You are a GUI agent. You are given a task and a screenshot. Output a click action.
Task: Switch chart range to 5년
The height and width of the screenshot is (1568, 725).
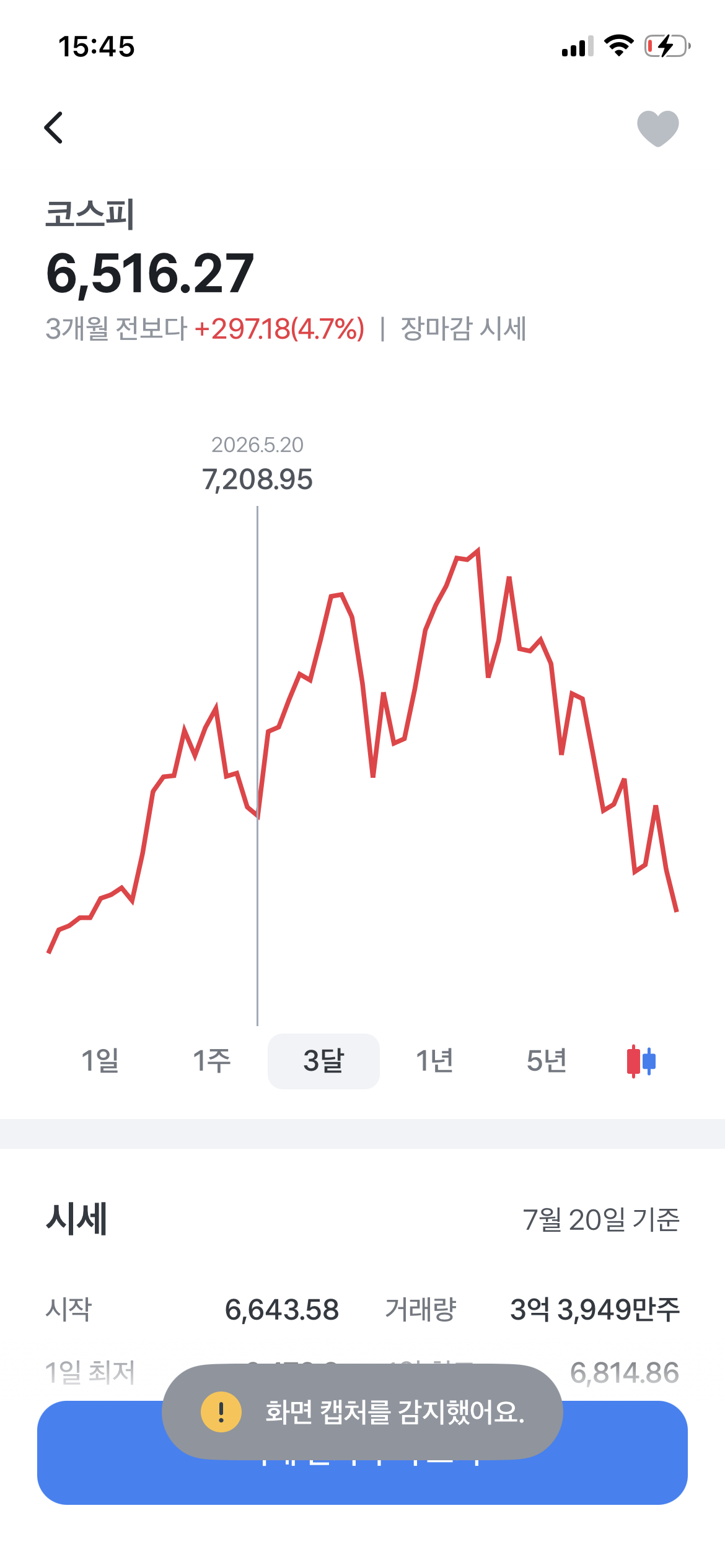(547, 1061)
